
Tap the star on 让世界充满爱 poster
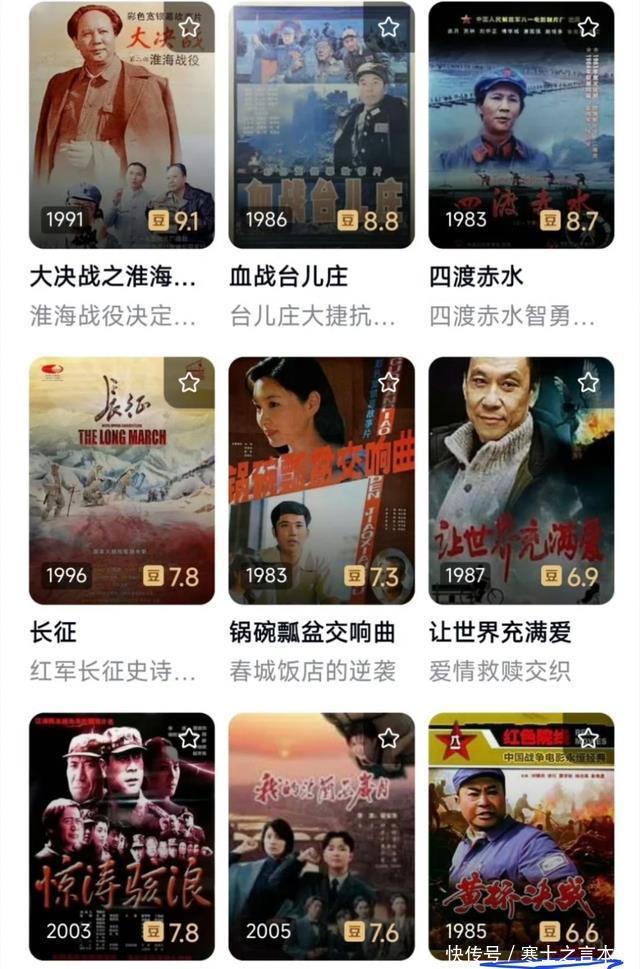click(589, 382)
